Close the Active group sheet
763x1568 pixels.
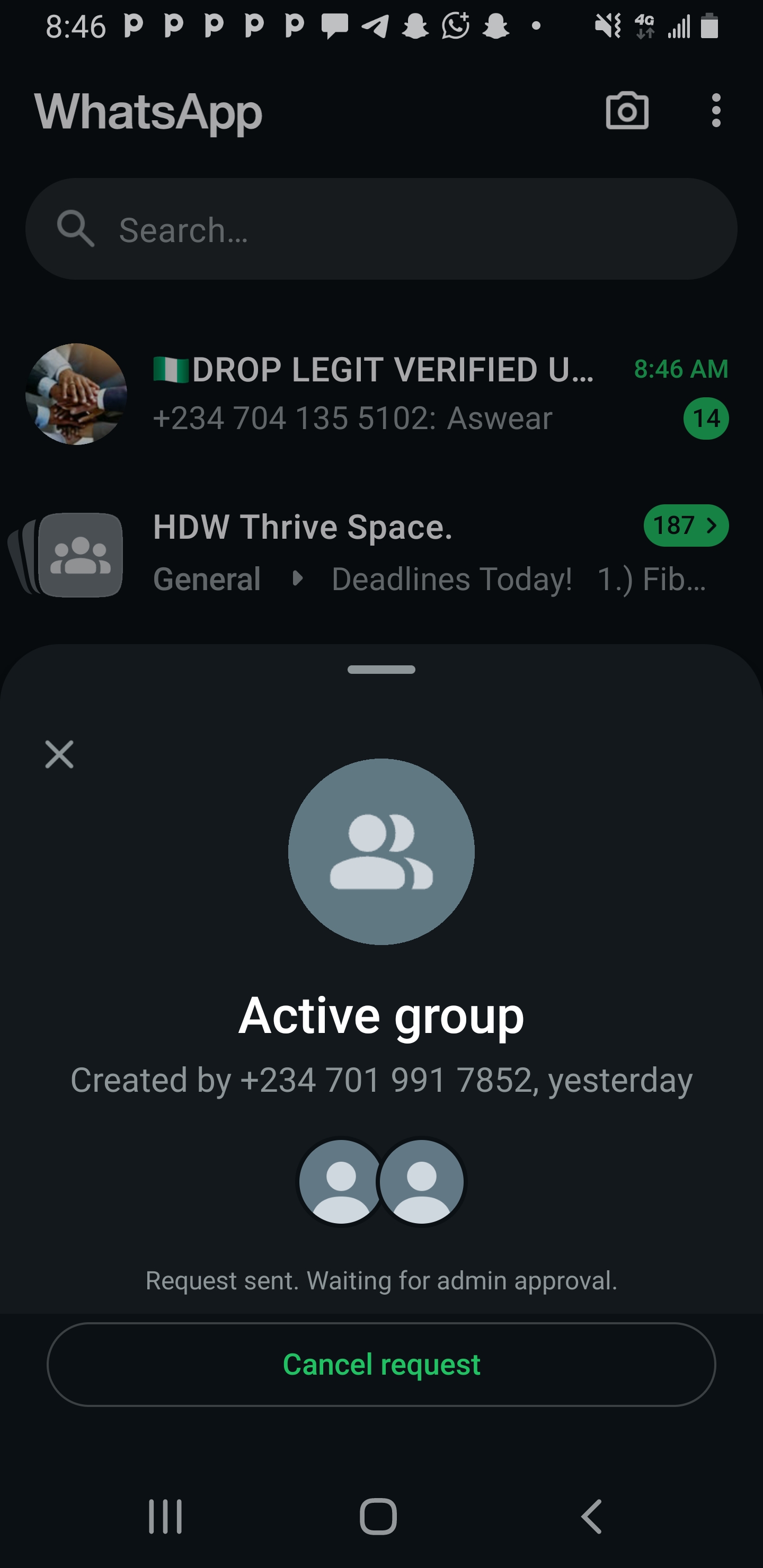point(59,754)
